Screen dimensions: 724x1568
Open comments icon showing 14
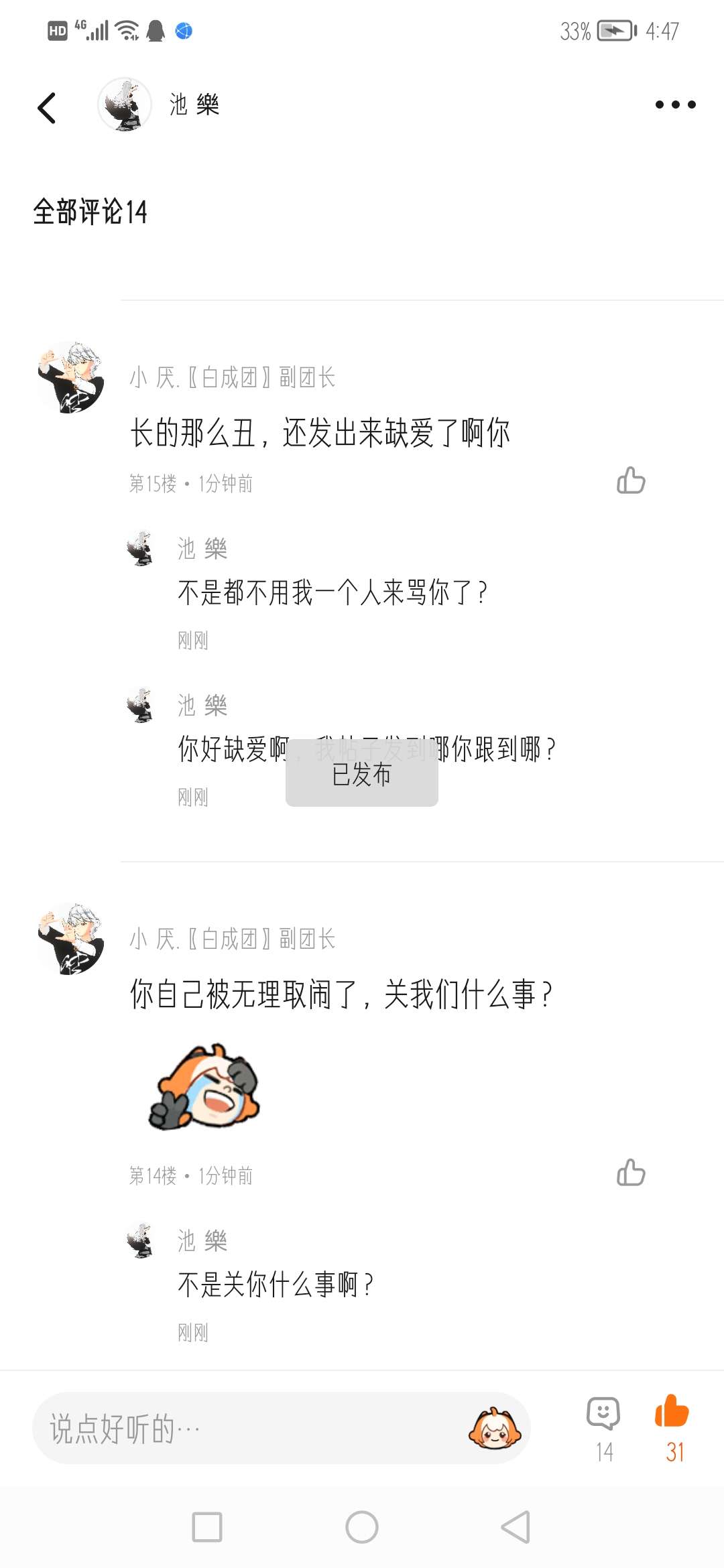pyautogui.click(x=603, y=1414)
